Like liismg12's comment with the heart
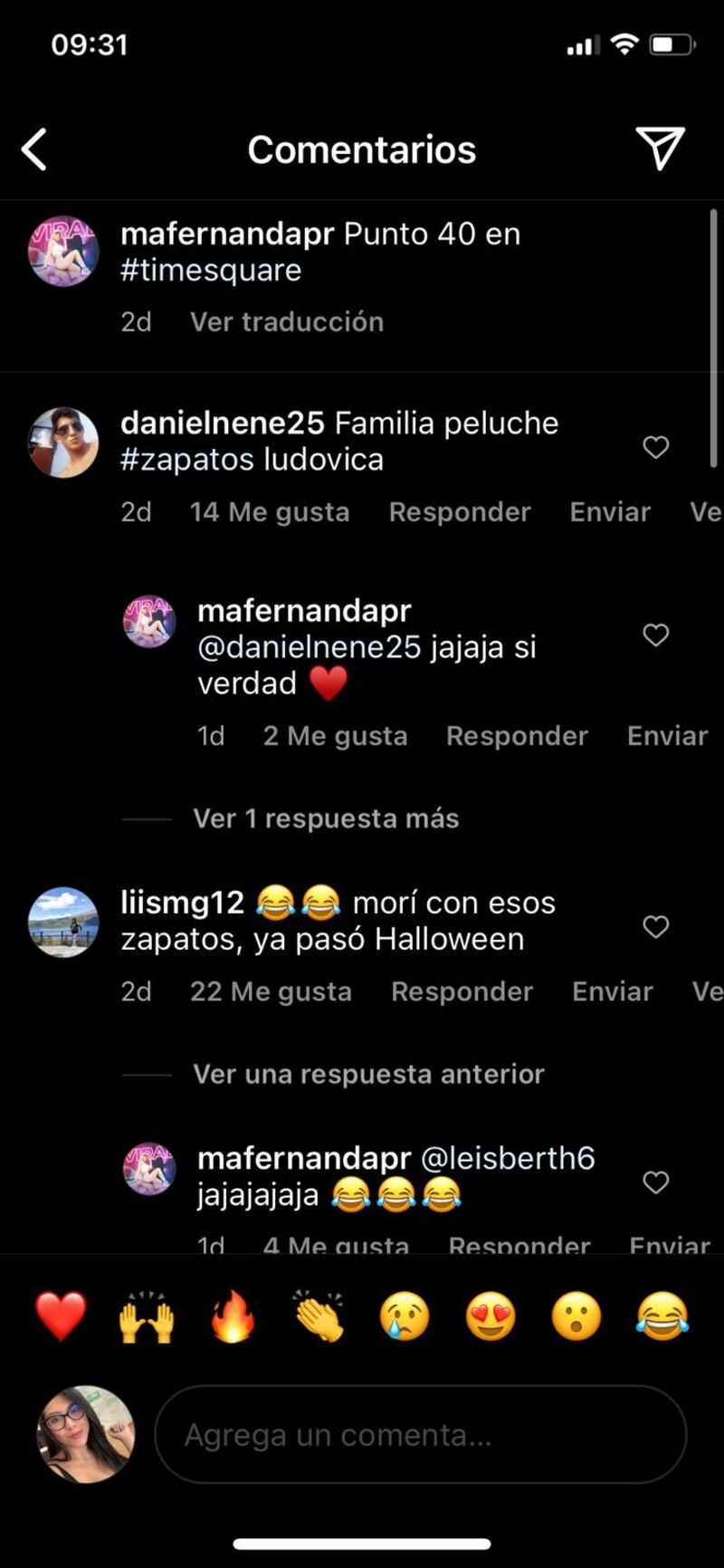The image size is (724, 1568). click(x=654, y=925)
